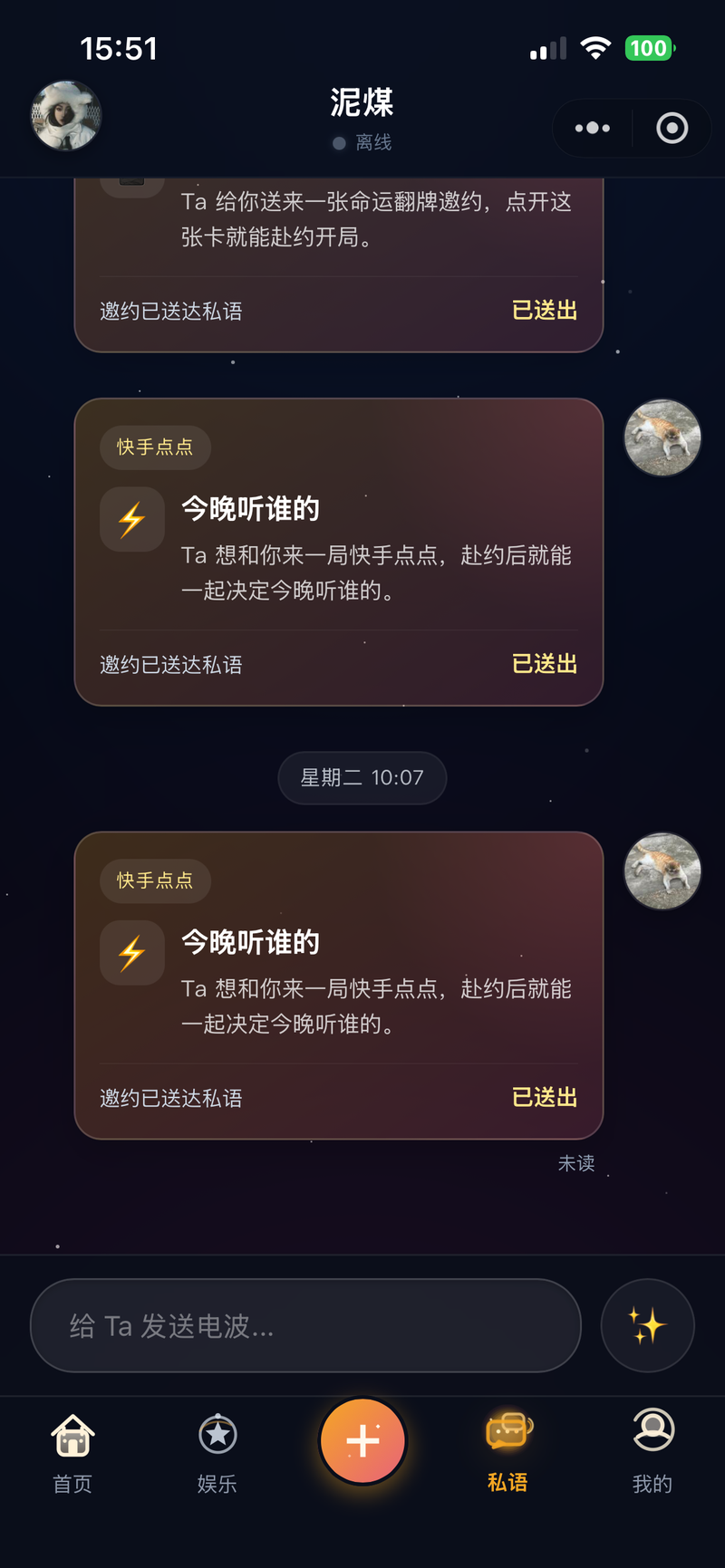Switch to the 娱乐 tab
This screenshot has height=1568, width=725.
pyautogui.click(x=217, y=1452)
